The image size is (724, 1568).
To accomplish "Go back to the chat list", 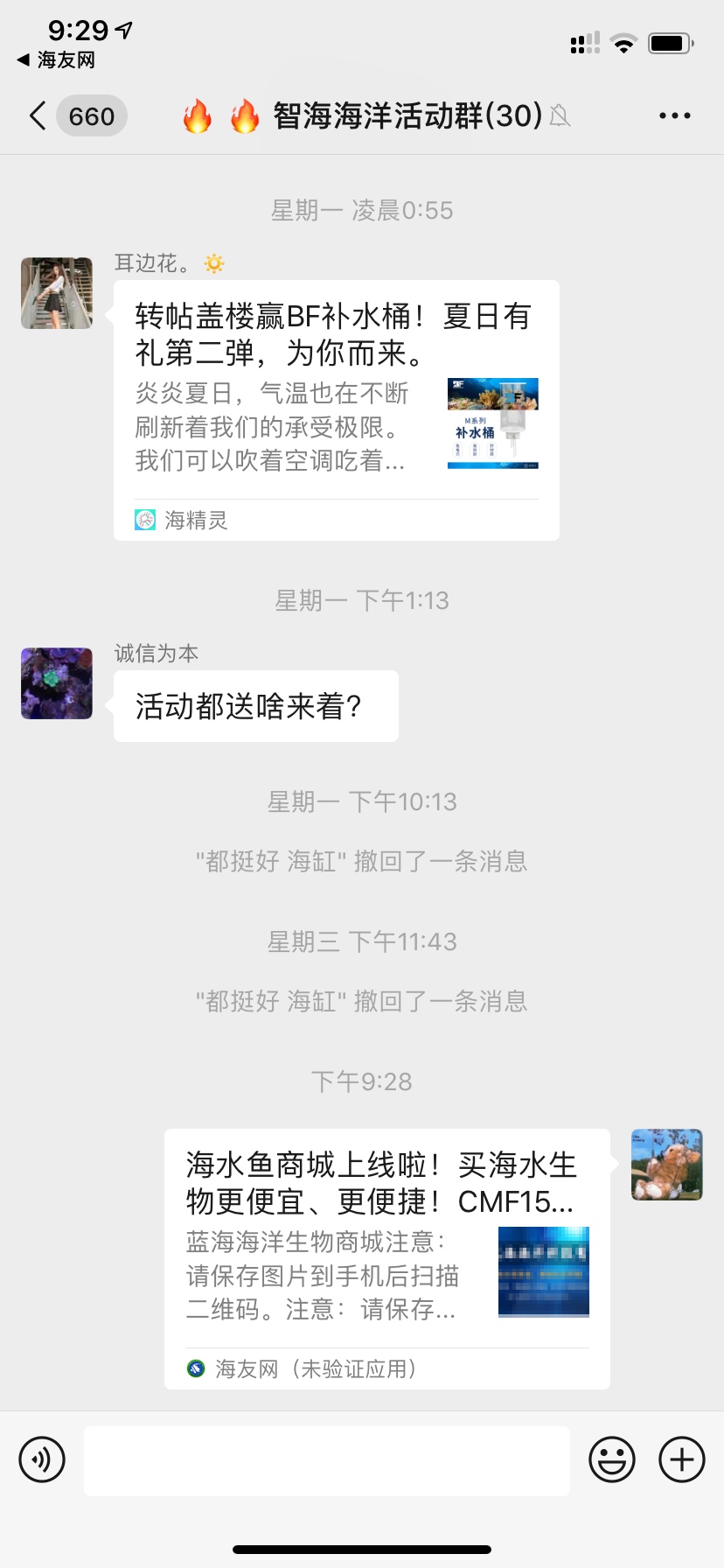I will [x=38, y=115].
